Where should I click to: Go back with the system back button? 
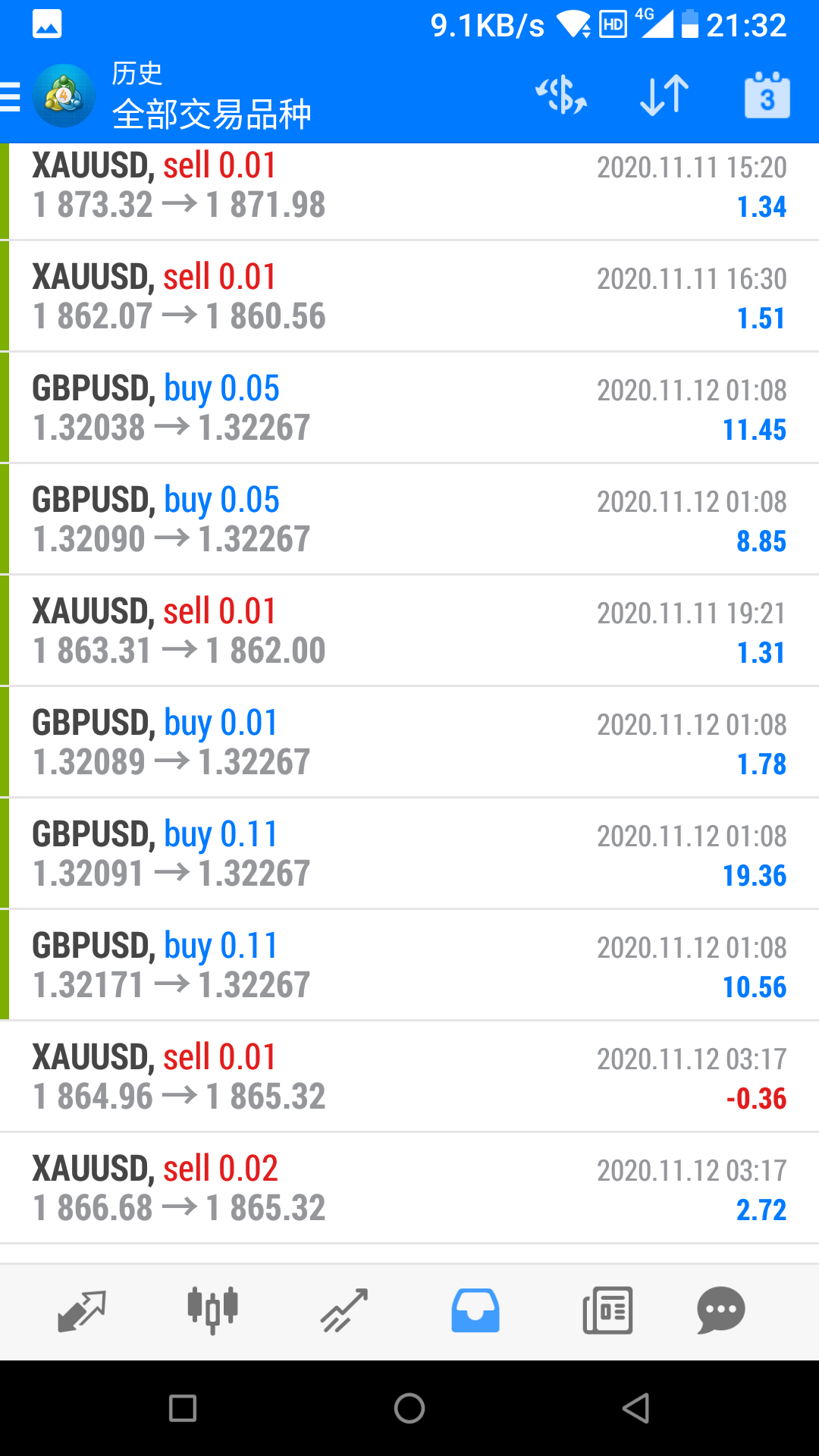click(635, 1408)
